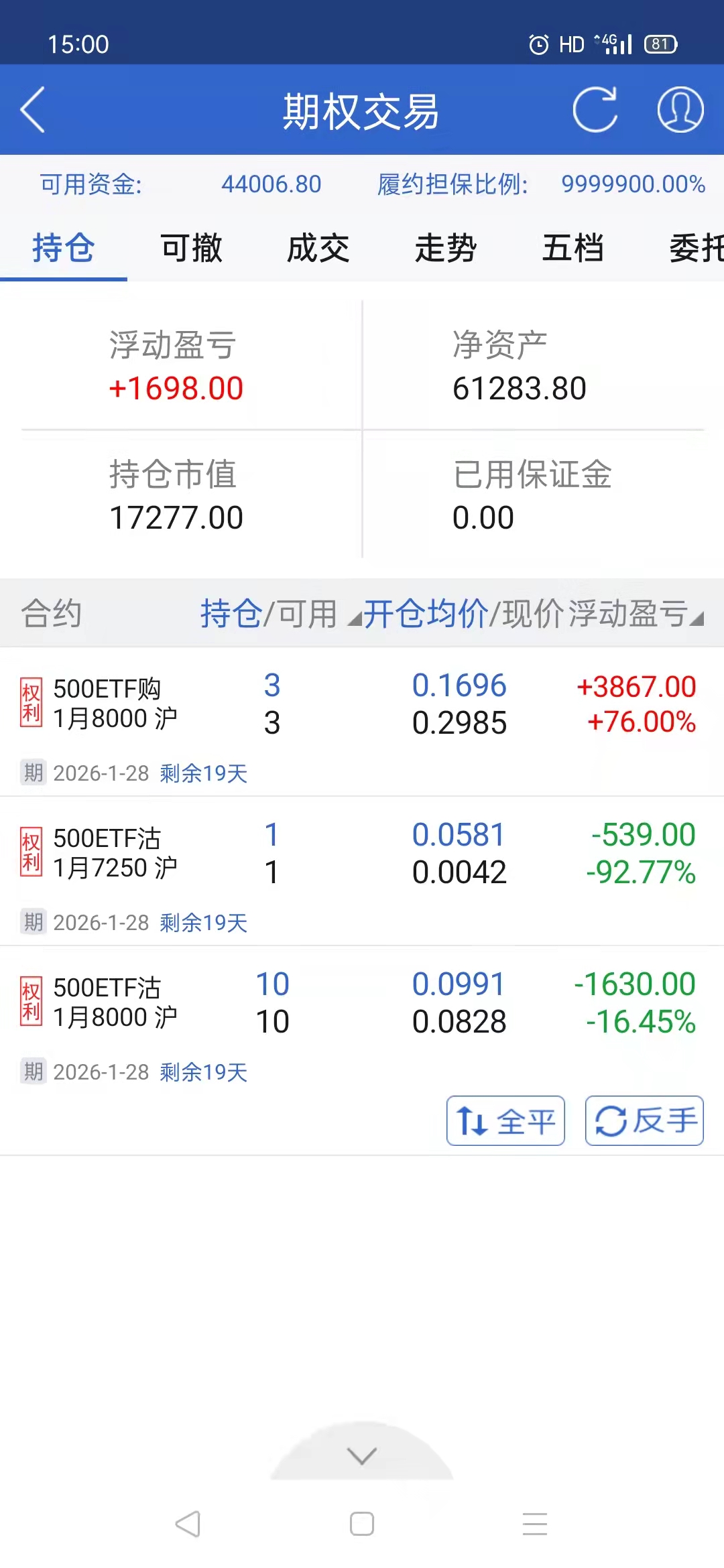Switch to the 可撤 tab
This screenshot has height=1568, width=724.
coord(191,249)
